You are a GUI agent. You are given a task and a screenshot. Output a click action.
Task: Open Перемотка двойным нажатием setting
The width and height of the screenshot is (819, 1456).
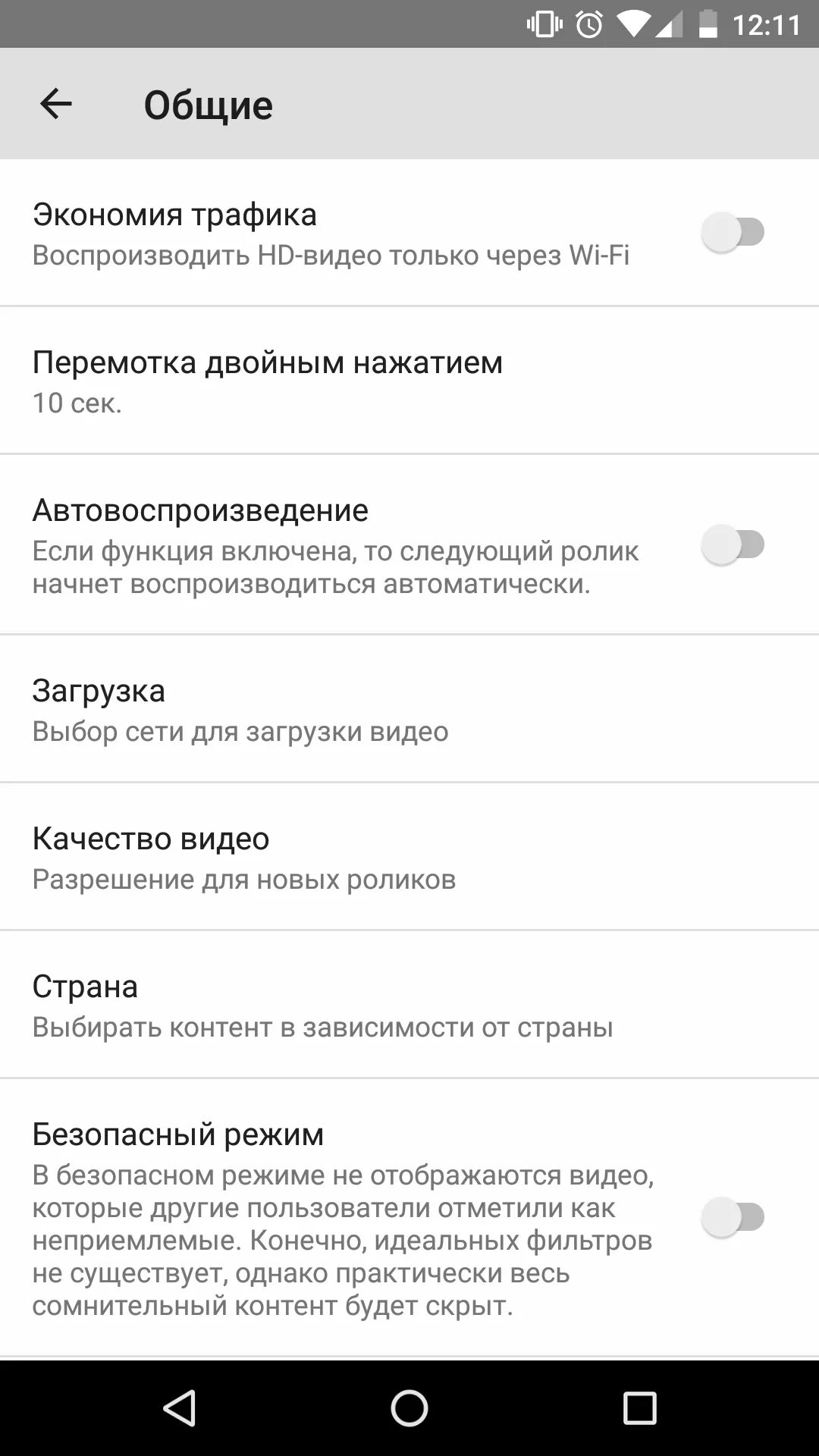tap(409, 381)
